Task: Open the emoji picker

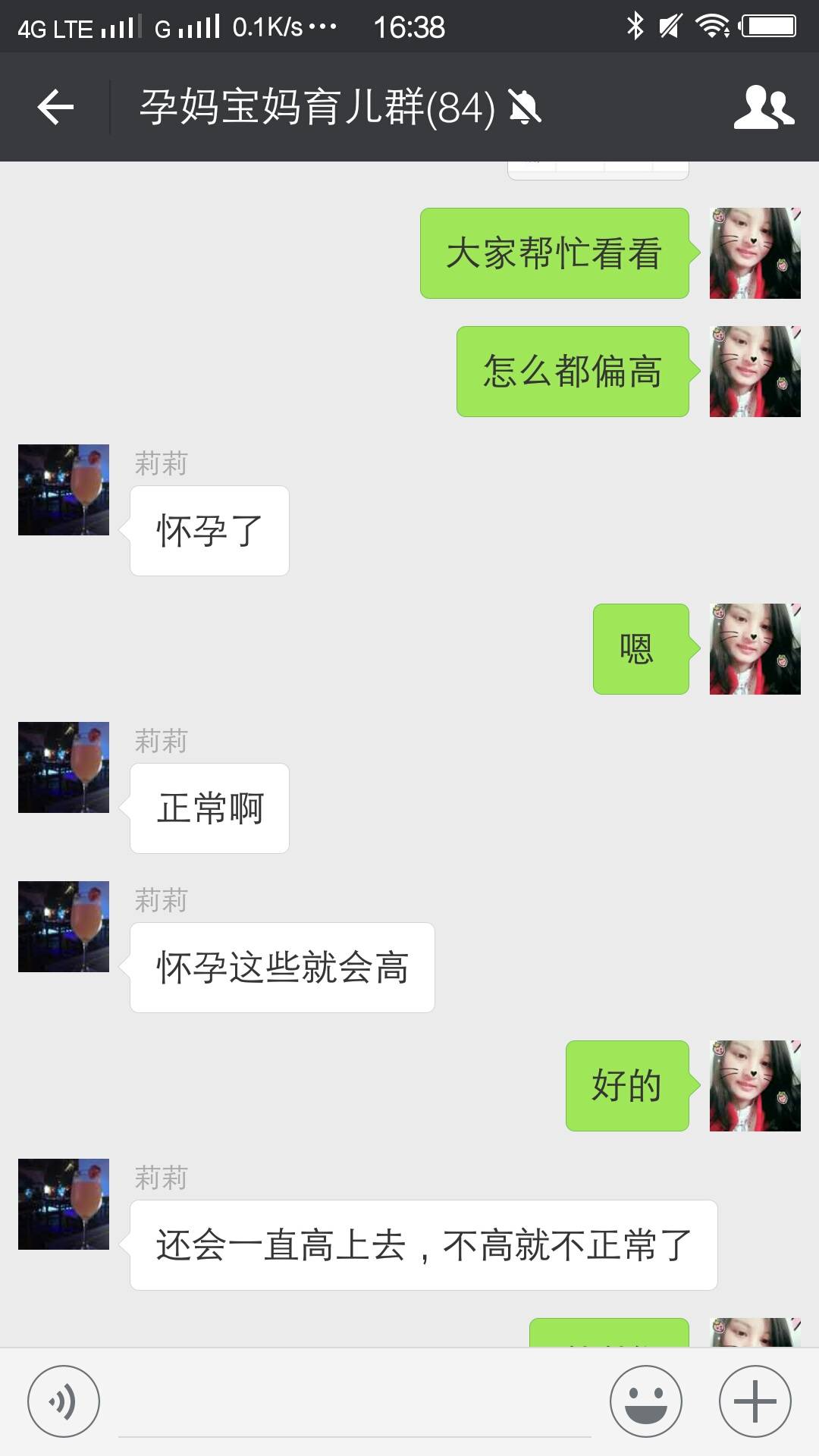Action: point(646,1401)
